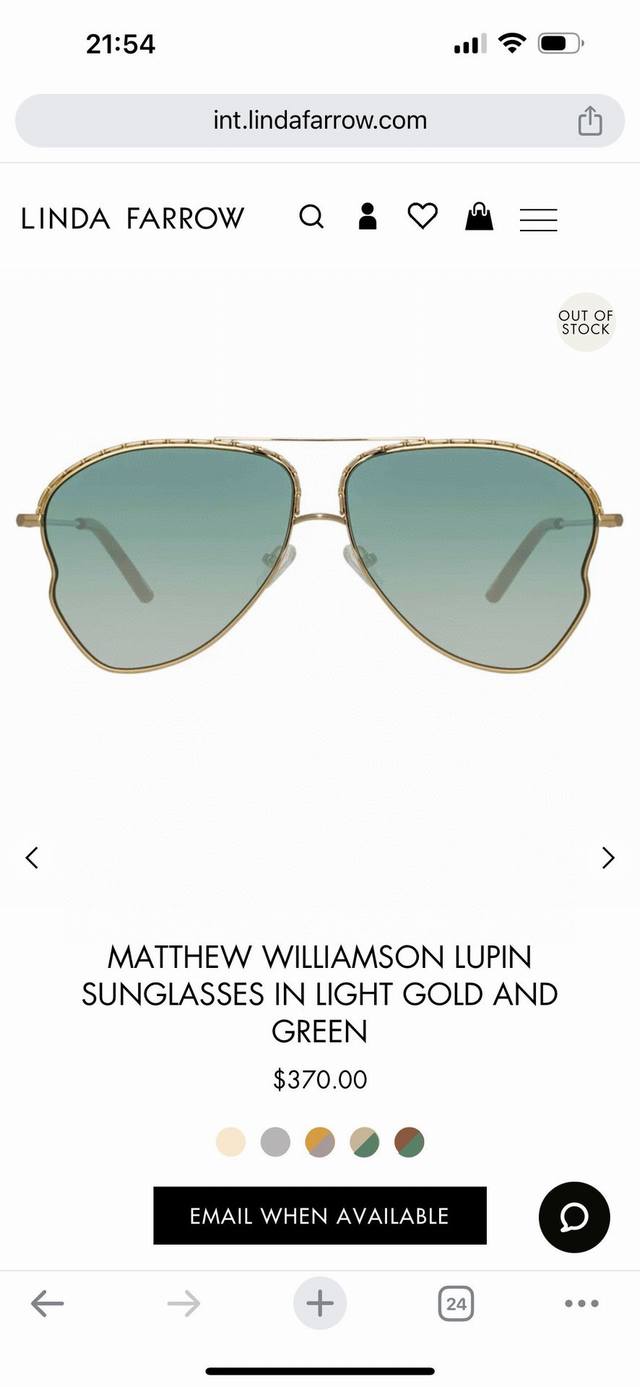The width and height of the screenshot is (640, 1387).
Task: Tap the Linda Farrow logo to go home
Action: (x=133, y=218)
